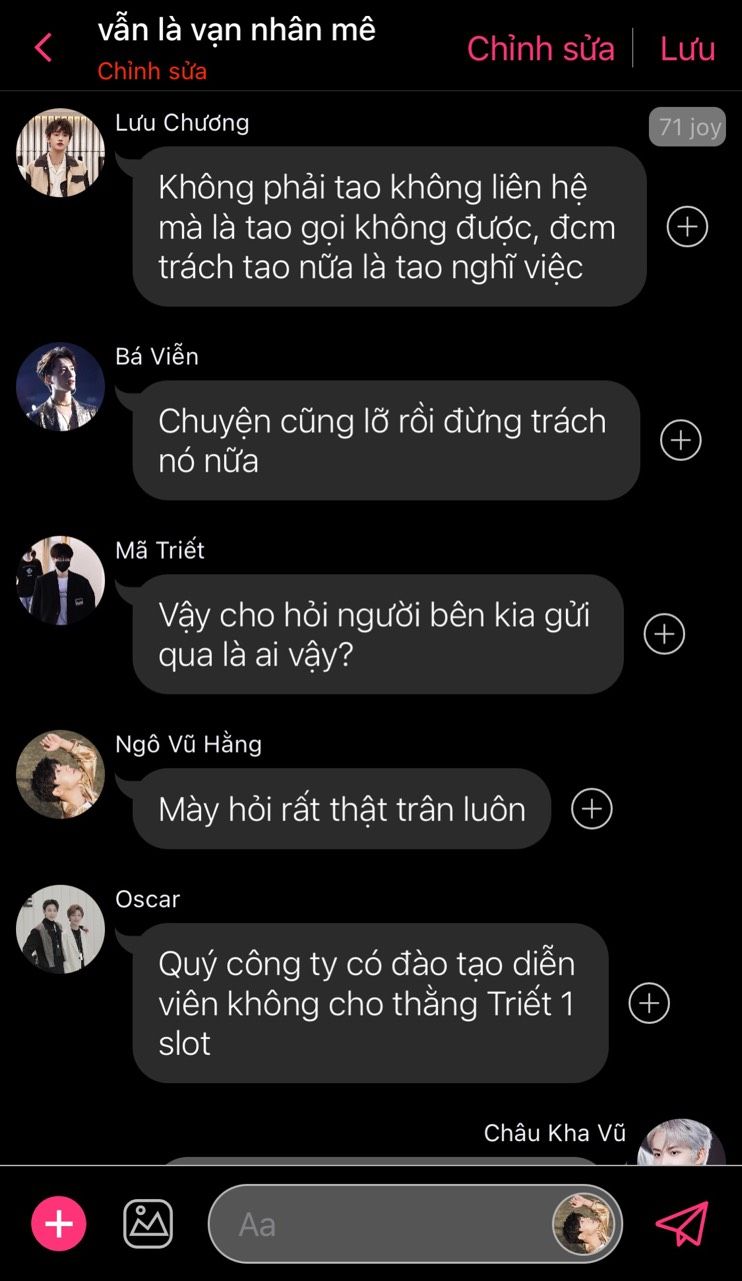The height and width of the screenshot is (1281, 742).
Task: Tap the plus icon beside Ngô Vũ Hằng's message
Action: point(591,808)
